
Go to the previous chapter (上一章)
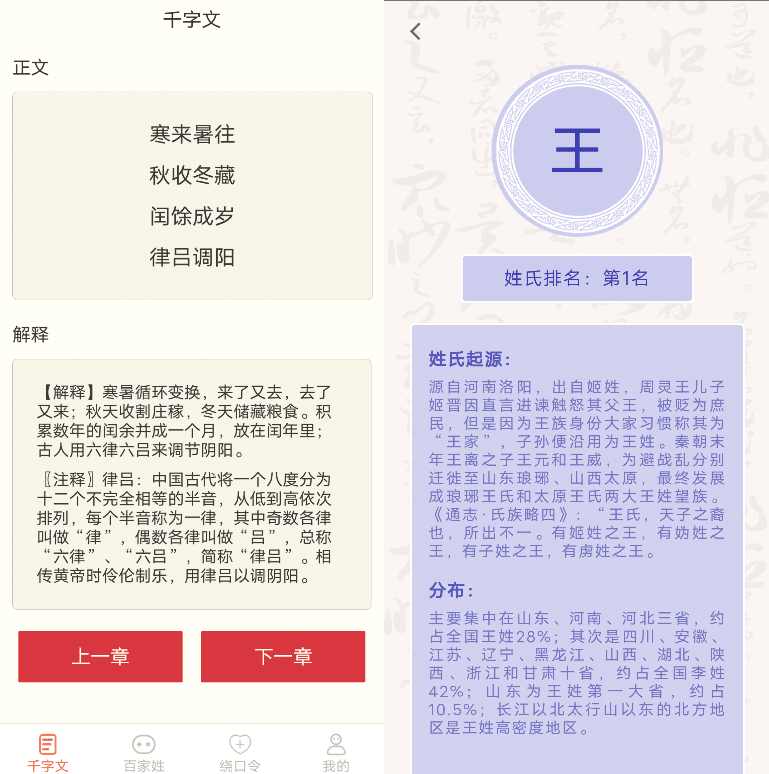click(100, 656)
